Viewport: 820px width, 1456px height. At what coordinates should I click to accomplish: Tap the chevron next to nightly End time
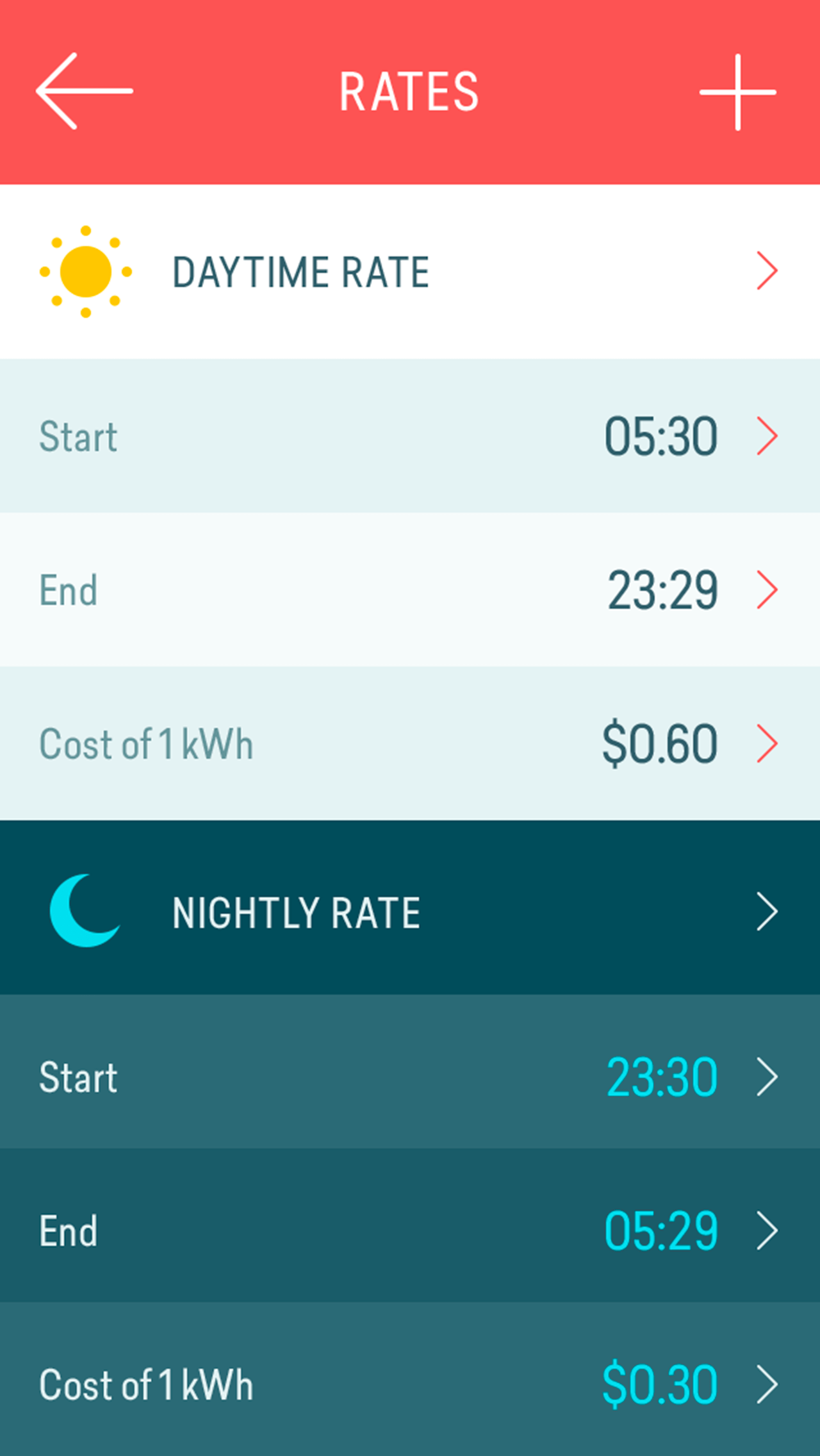[768, 1229]
